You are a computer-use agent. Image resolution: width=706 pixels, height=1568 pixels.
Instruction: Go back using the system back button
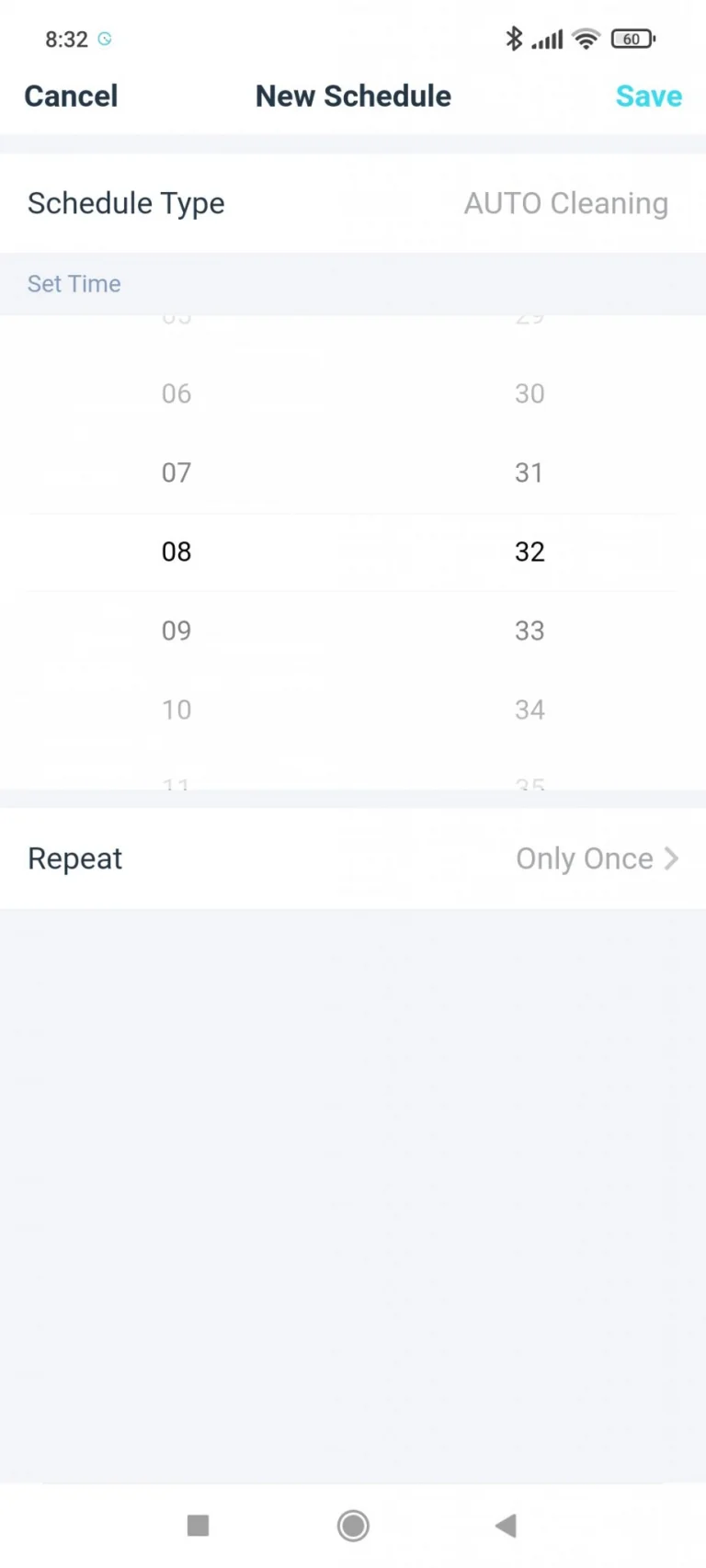(x=506, y=1526)
